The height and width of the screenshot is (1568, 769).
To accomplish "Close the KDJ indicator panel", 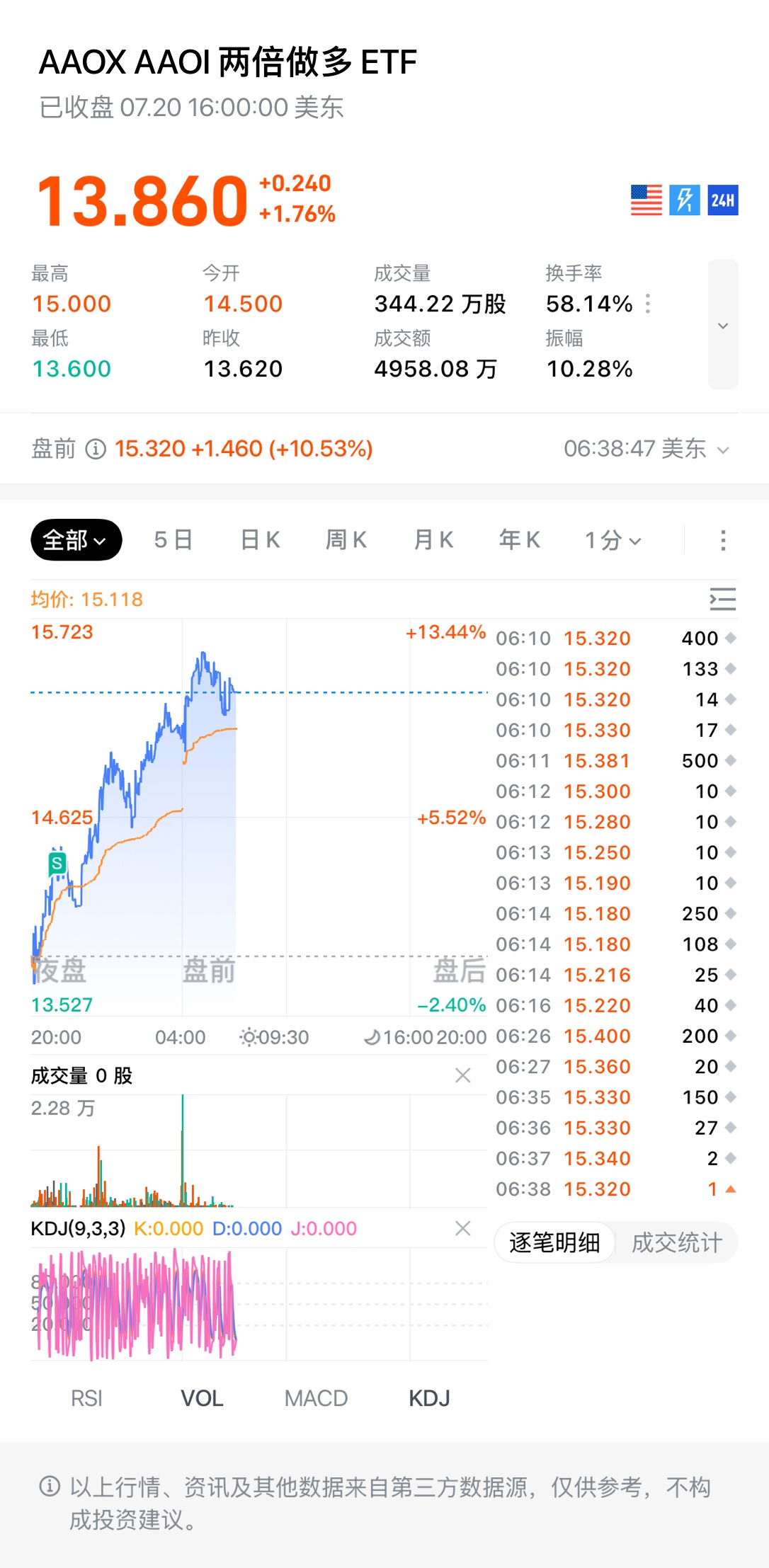I will point(463,1228).
